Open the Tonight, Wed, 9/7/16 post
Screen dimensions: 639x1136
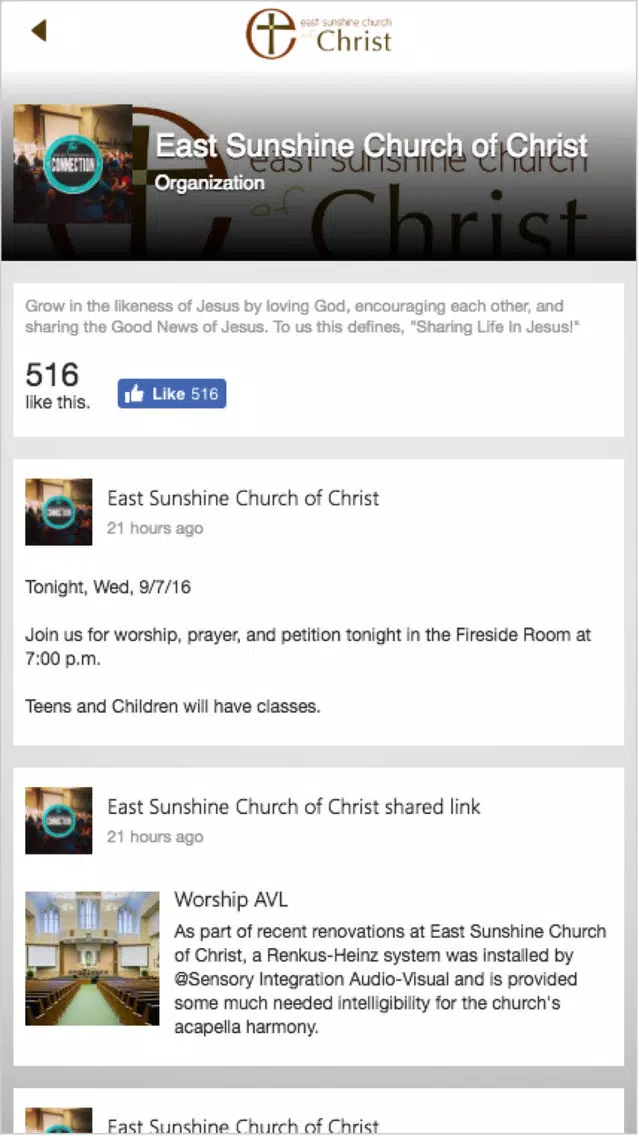(319, 602)
